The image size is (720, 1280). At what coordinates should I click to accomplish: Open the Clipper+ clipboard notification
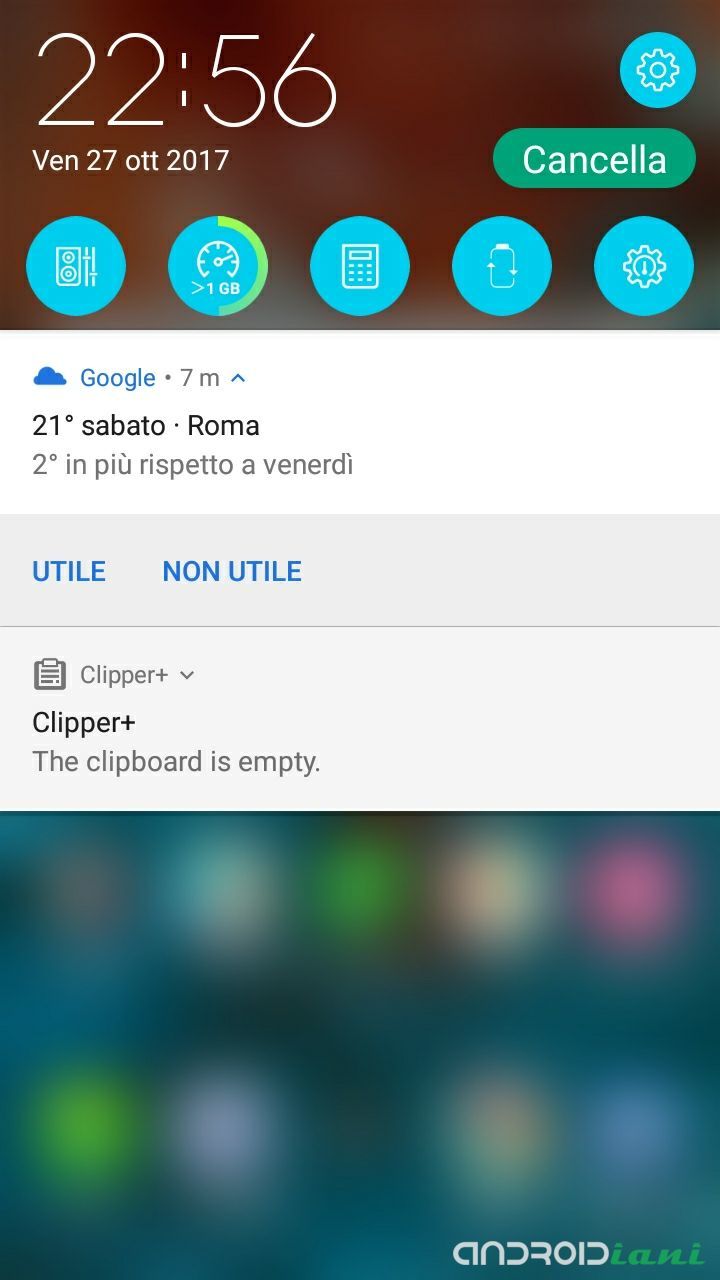(x=300, y=742)
